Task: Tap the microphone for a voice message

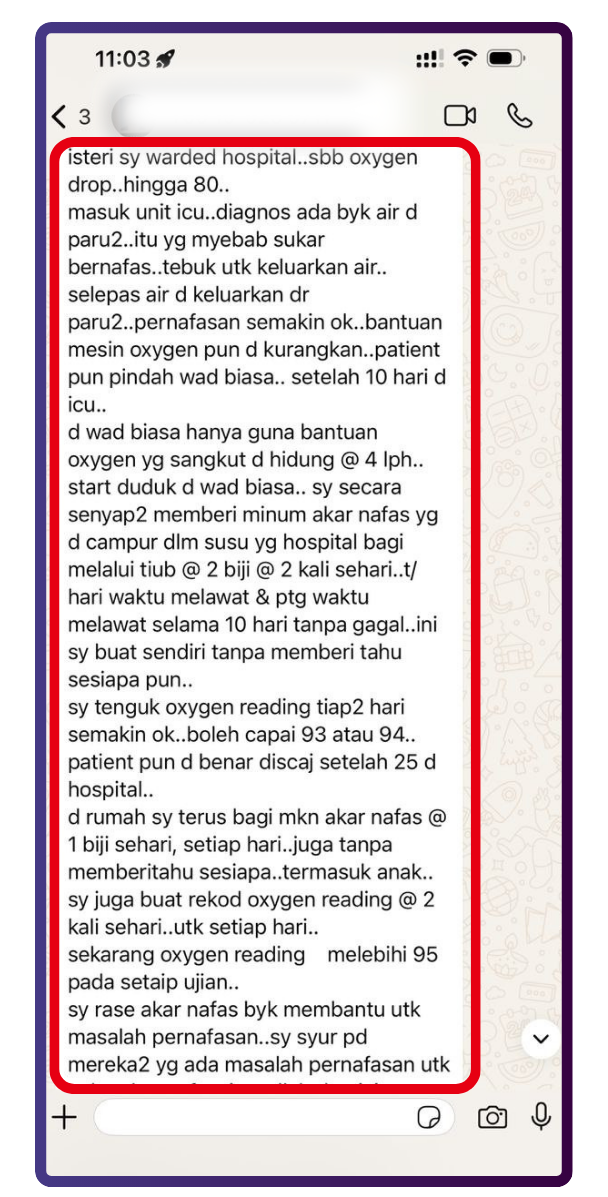Action: click(541, 1117)
